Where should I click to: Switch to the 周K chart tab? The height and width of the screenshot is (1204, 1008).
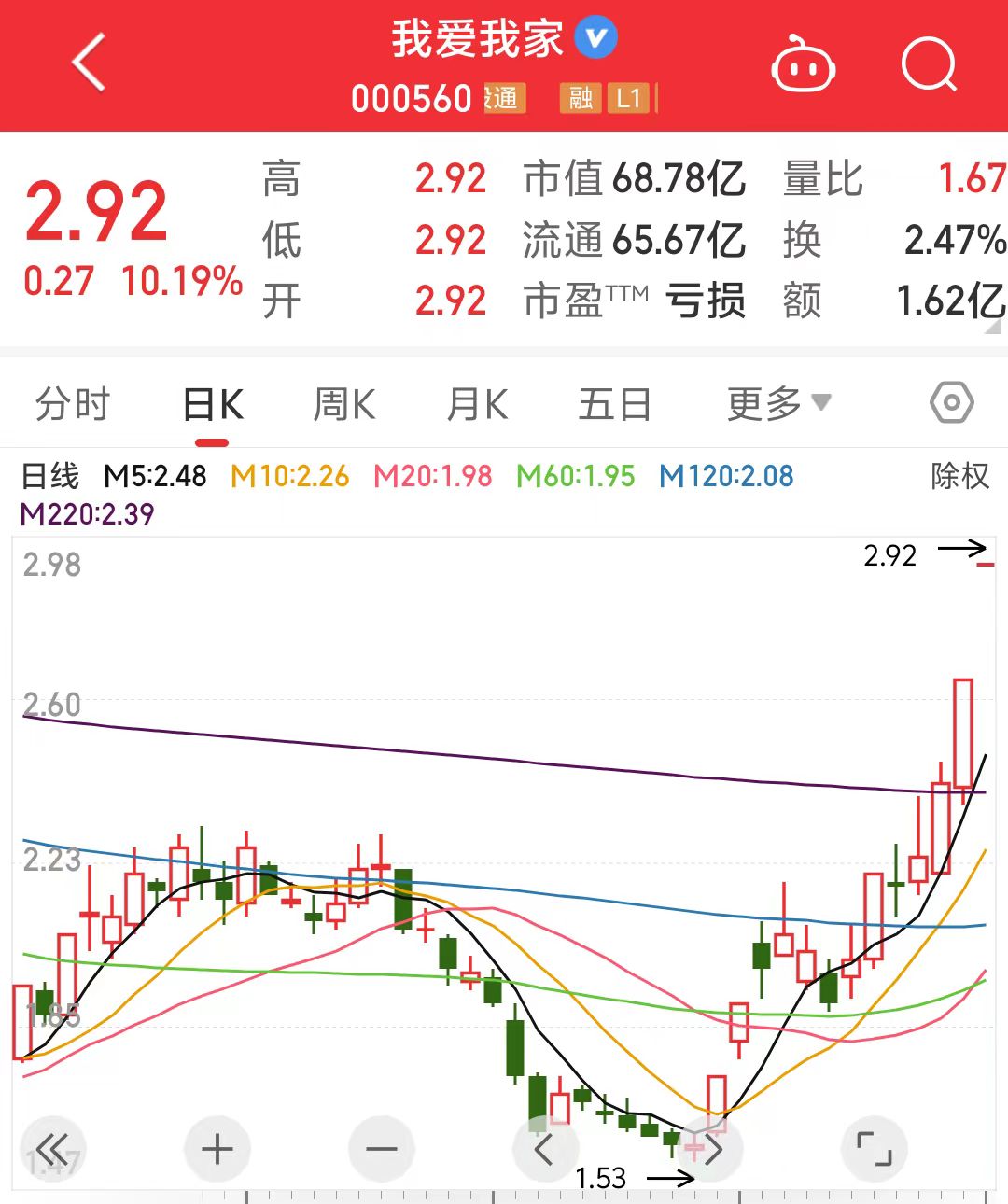344,405
